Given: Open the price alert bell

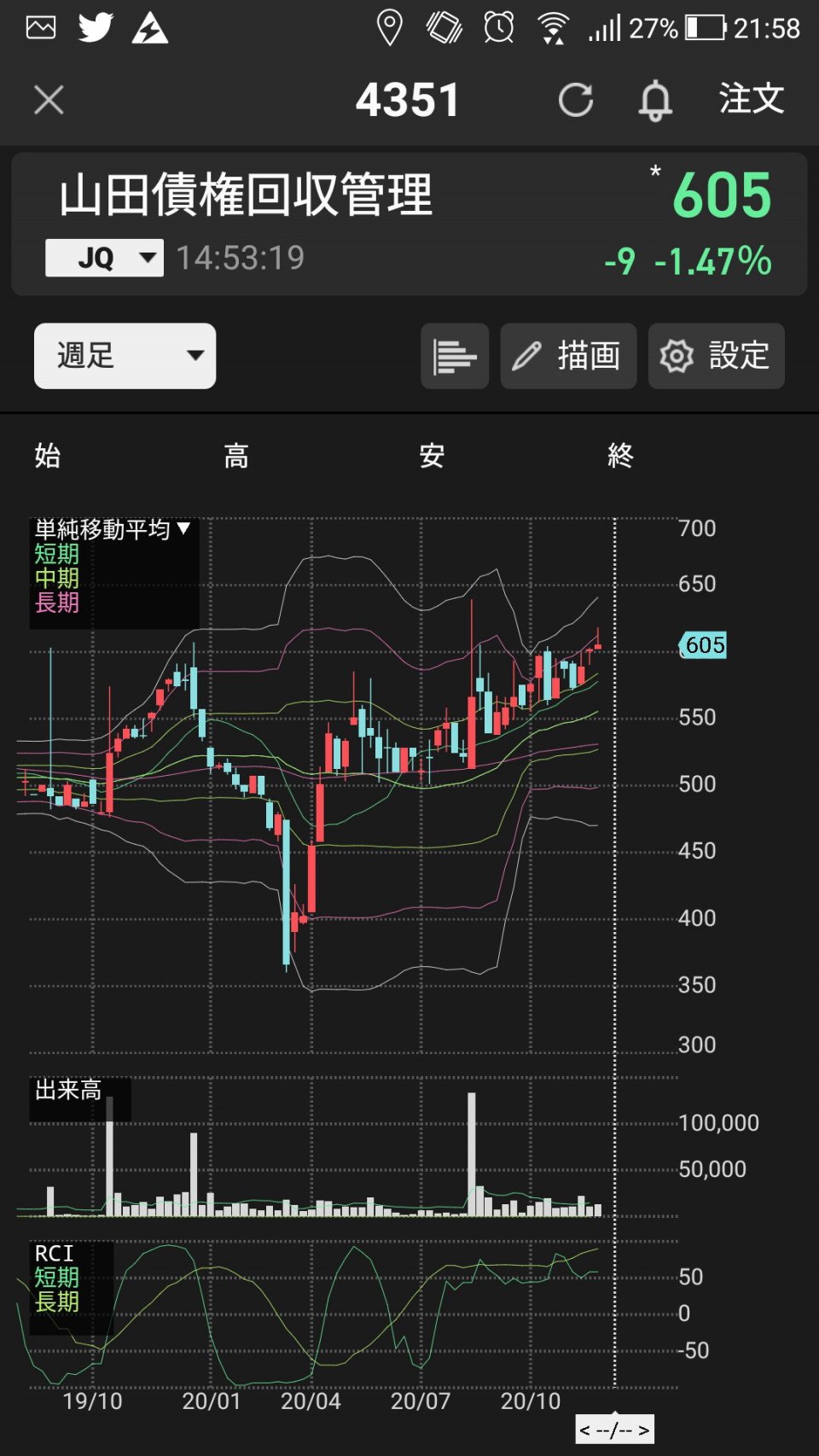Looking at the screenshot, I should tap(655, 101).
